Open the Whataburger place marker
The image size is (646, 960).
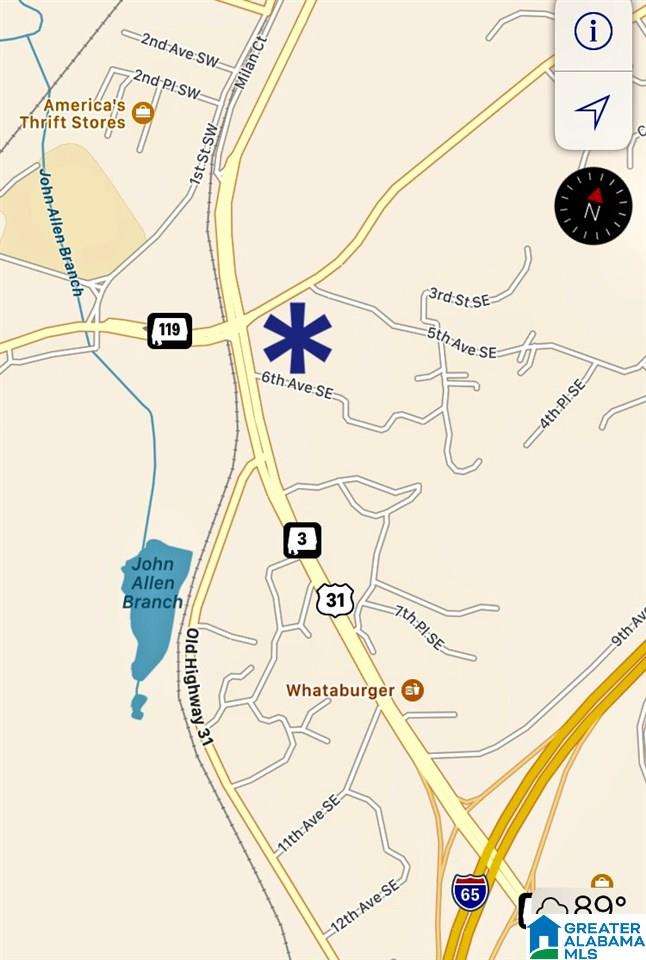tap(412, 690)
